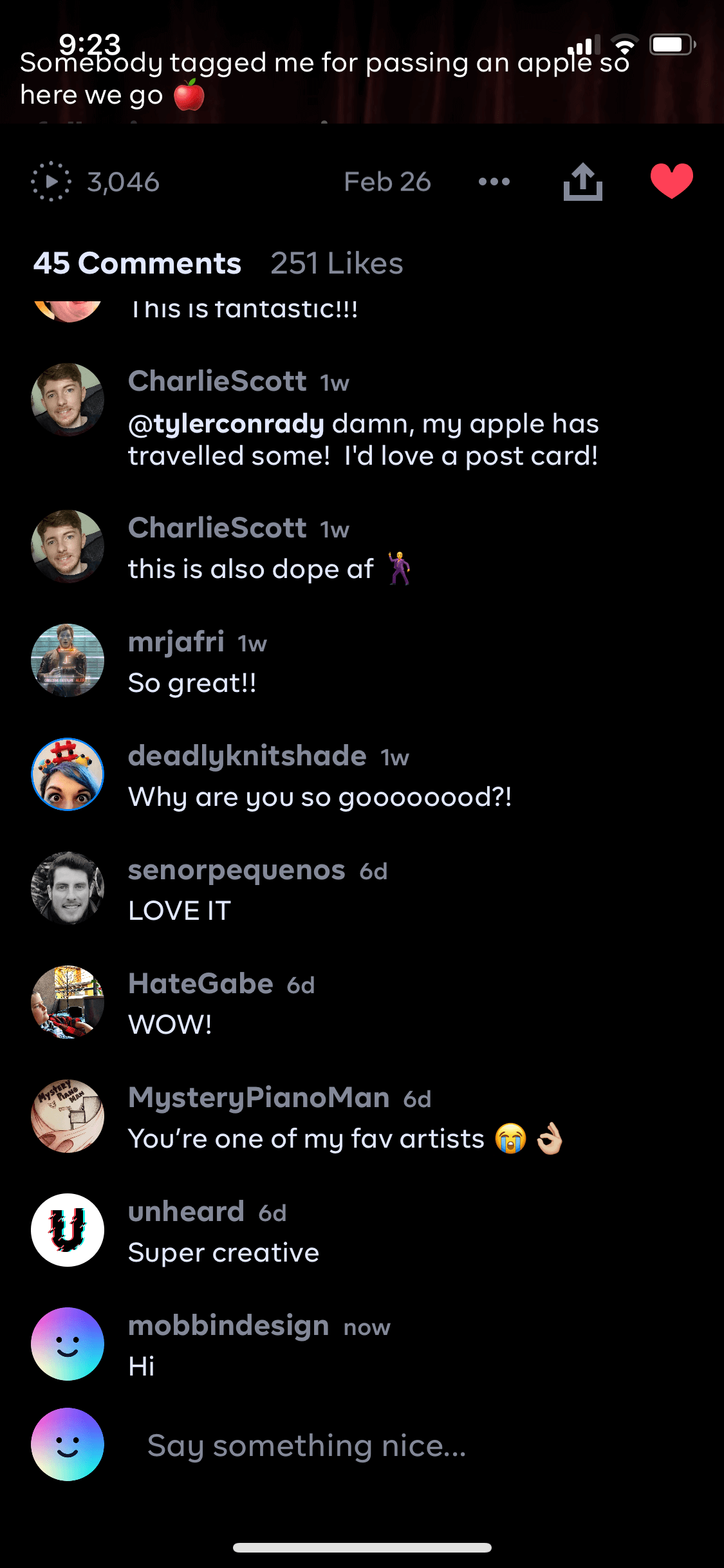This screenshot has width=724, height=1568.
Task: View deadlyknitshade's profile avatar
Action: tap(68, 774)
